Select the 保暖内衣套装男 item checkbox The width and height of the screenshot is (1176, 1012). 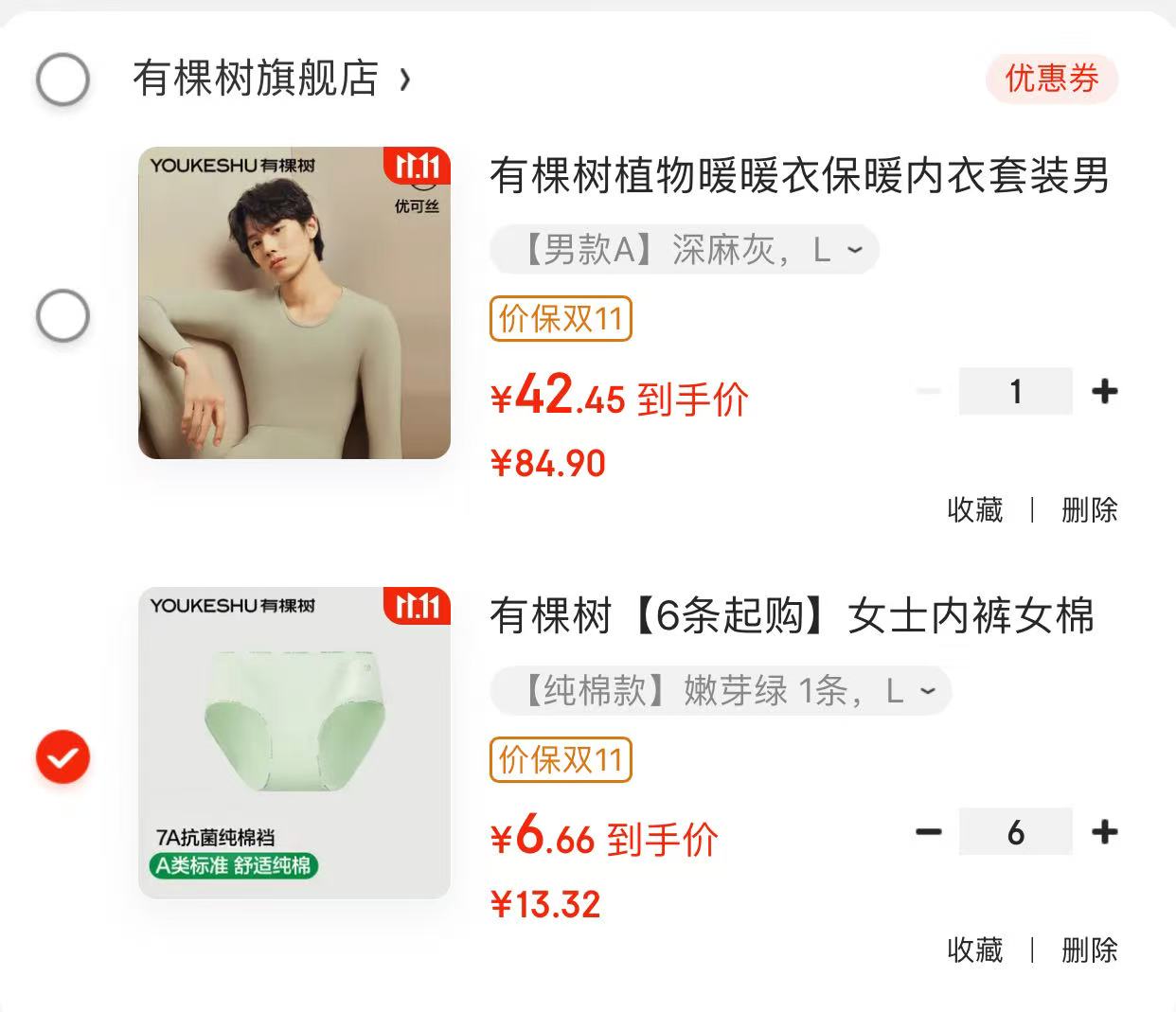click(62, 315)
